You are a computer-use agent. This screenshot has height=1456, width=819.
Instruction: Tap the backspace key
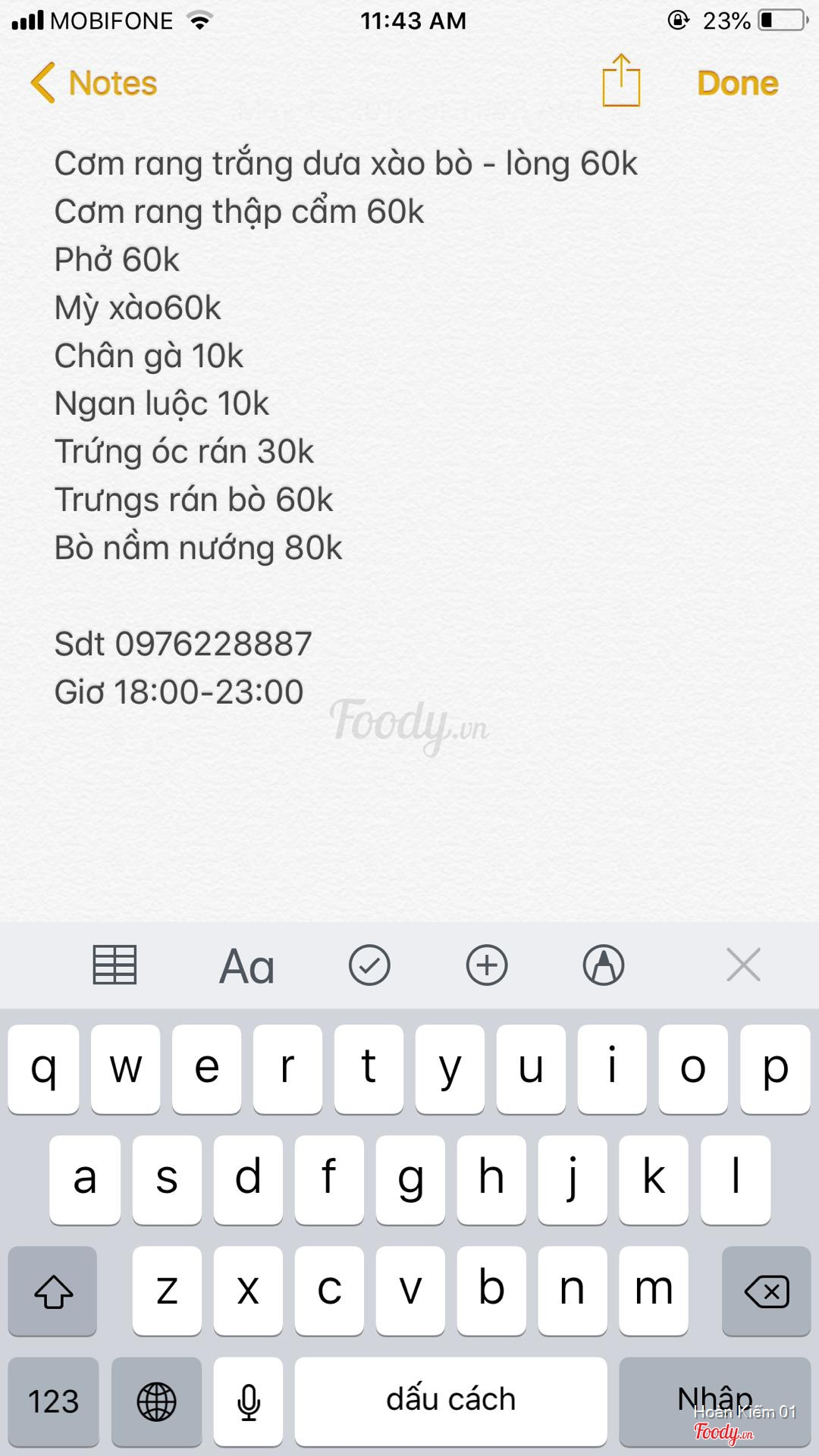pos(766,1291)
